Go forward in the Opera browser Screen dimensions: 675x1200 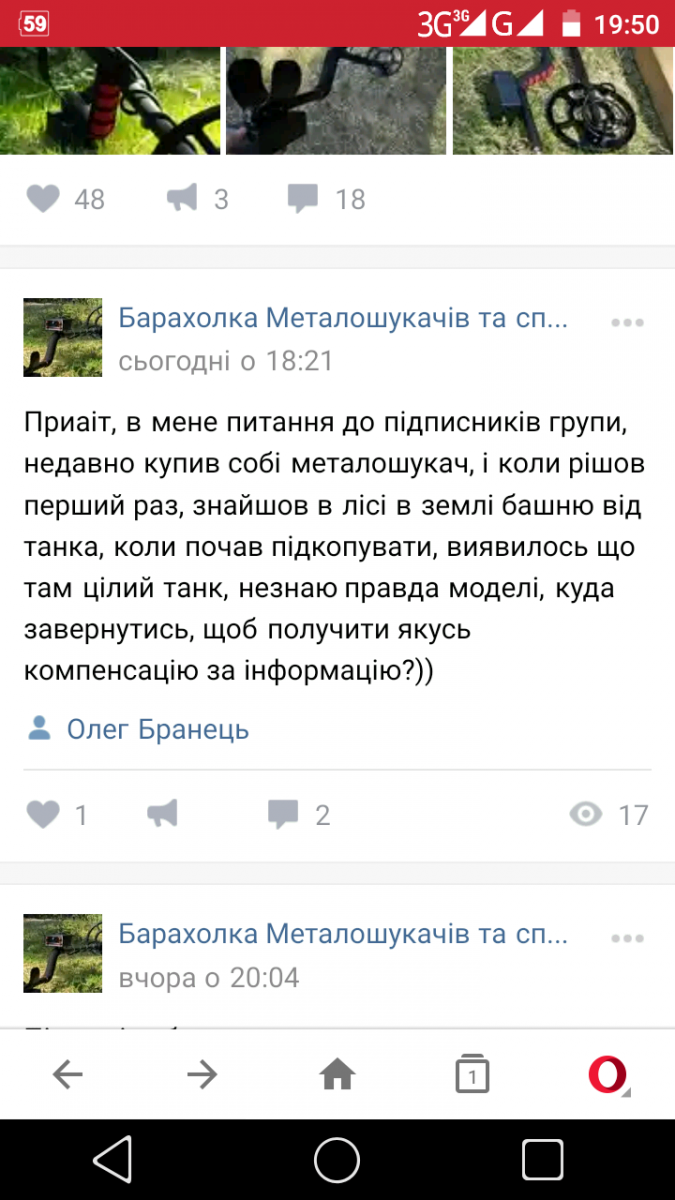(x=202, y=1075)
